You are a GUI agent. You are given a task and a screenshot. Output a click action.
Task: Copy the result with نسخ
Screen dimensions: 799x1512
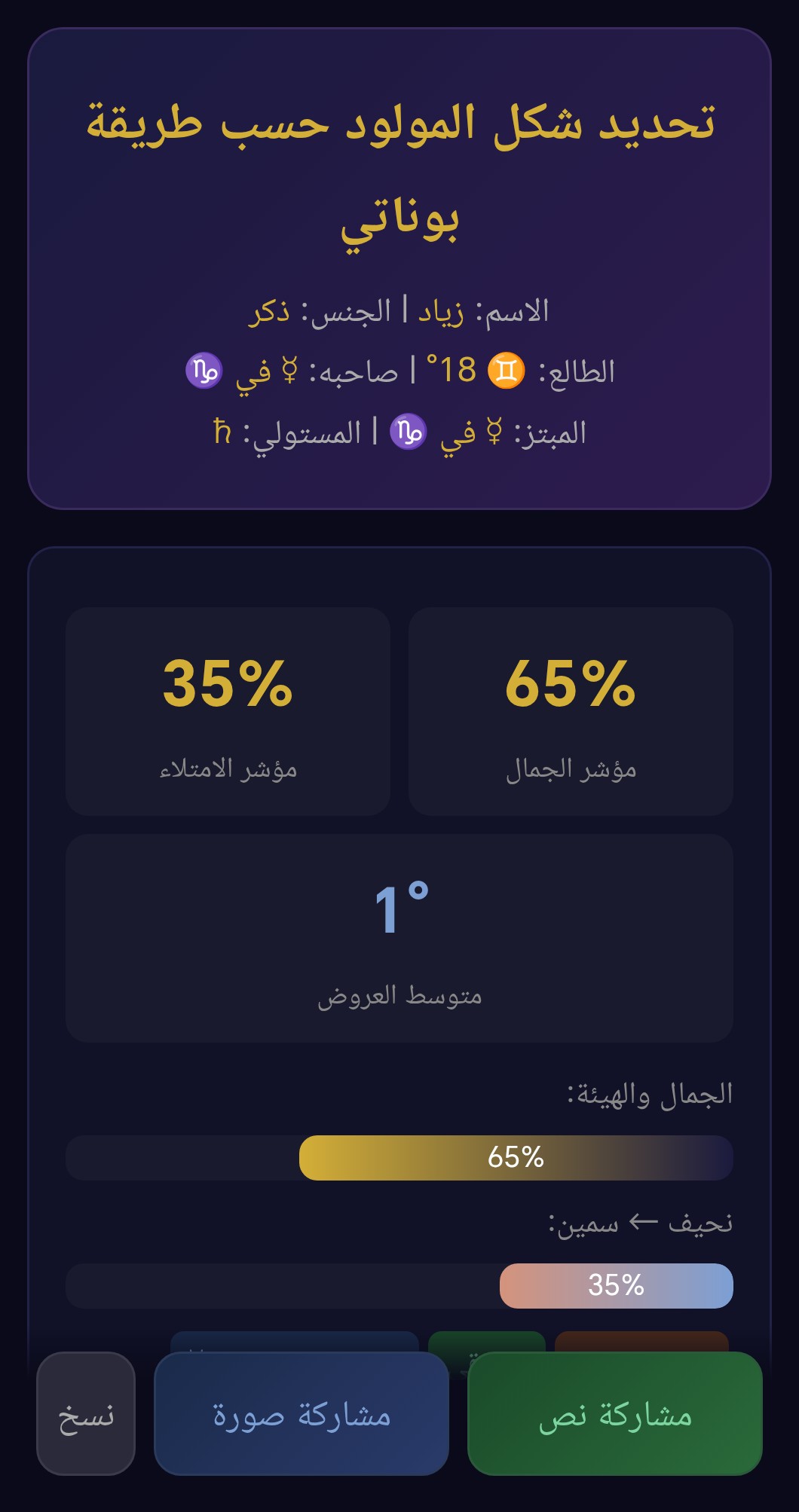(86, 1414)
